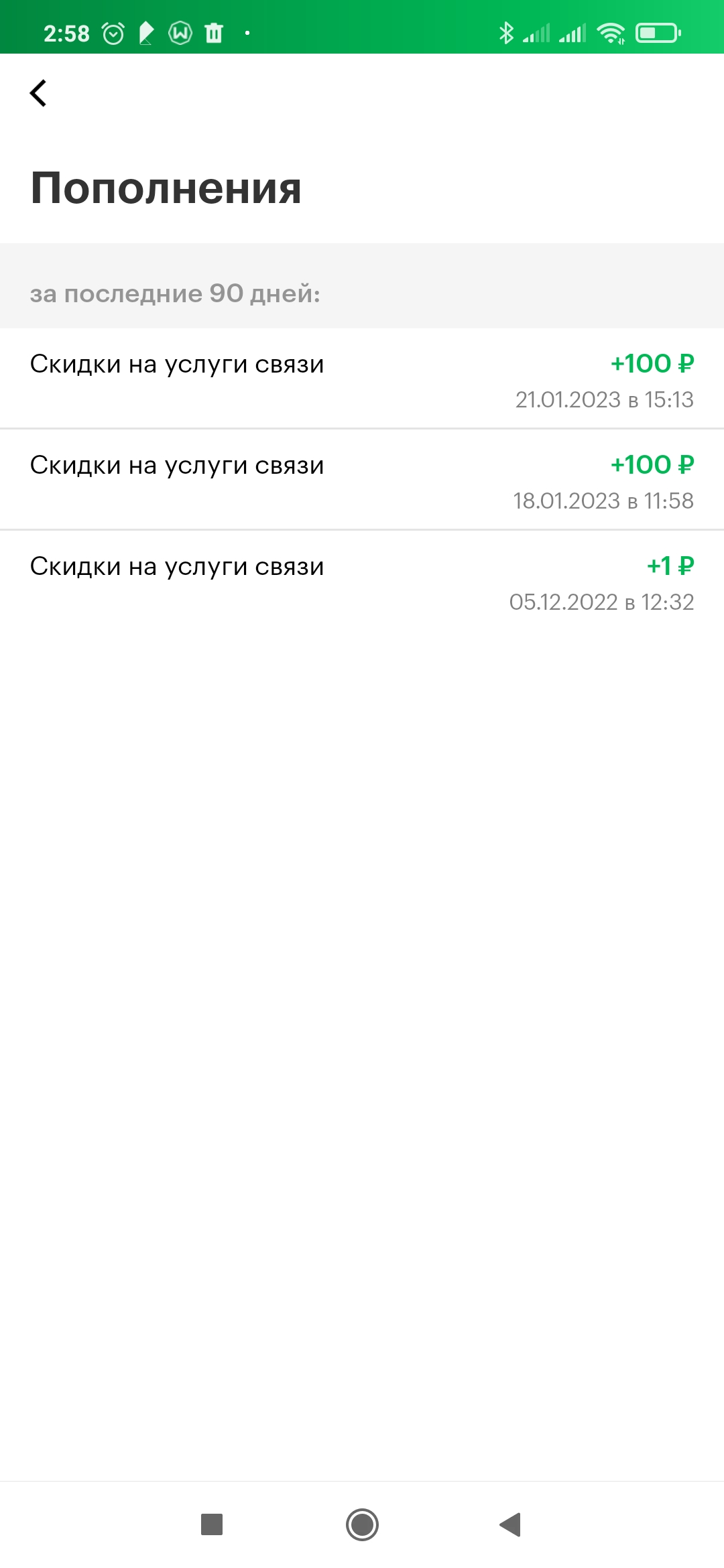Go back using the top-left arrow
The width and height of the screenshot is (724, 1568).
point(38,93)
